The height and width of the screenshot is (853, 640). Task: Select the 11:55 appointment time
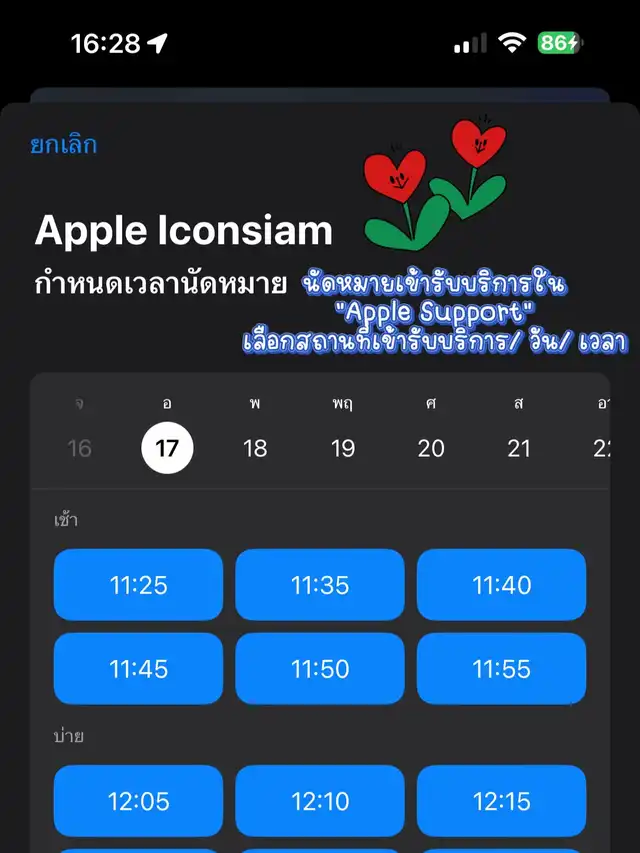tap(502, 669)
